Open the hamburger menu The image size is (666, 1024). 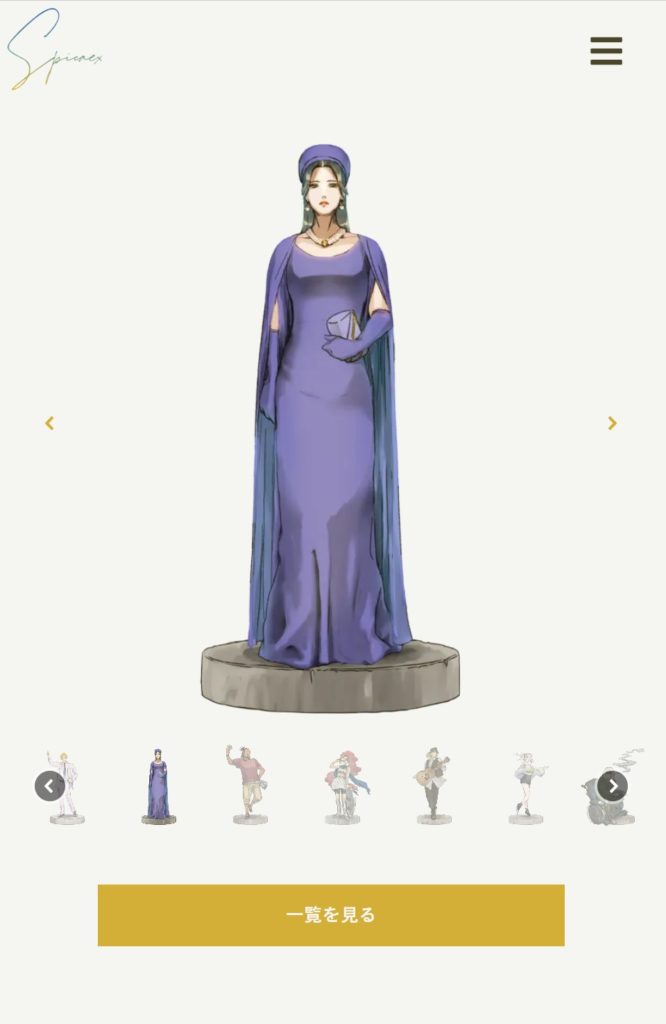[606, 51]
